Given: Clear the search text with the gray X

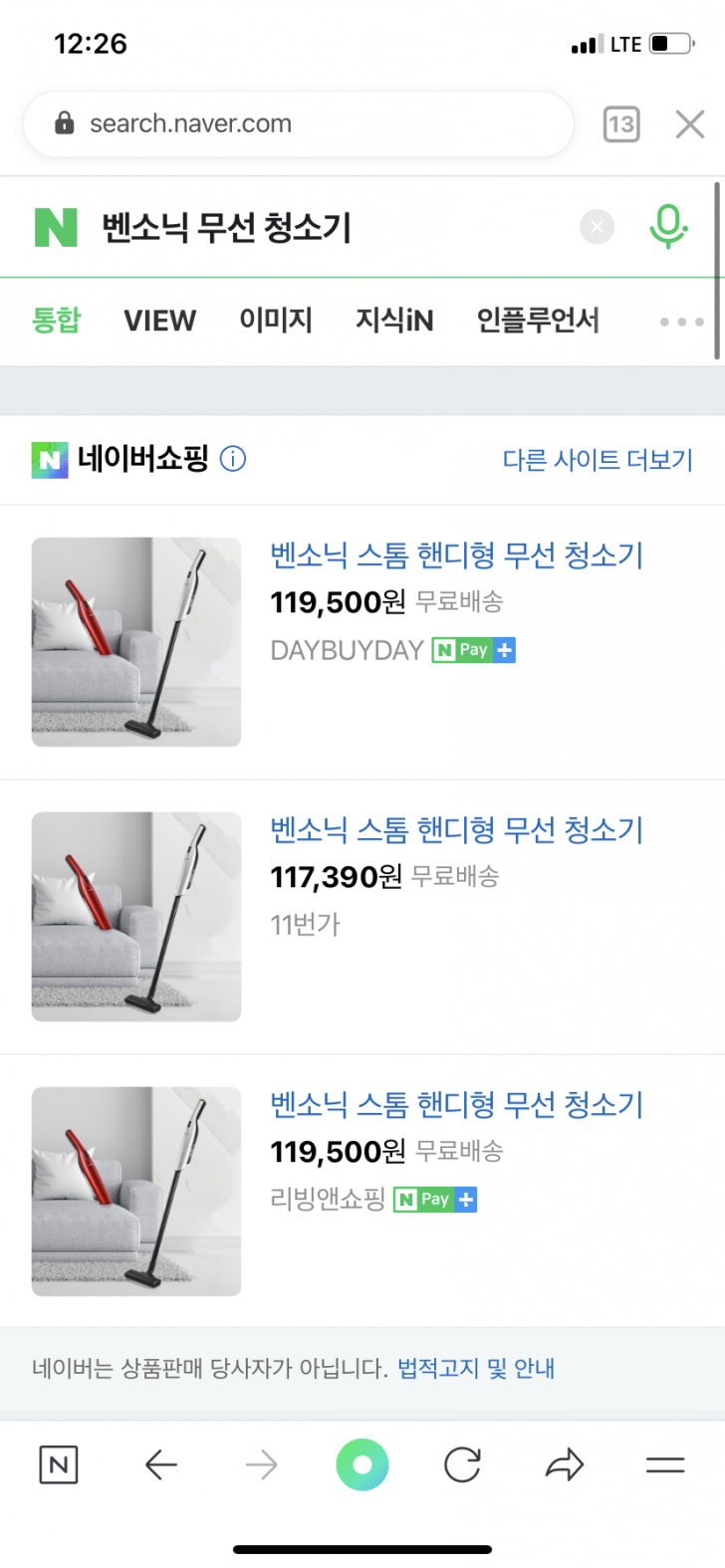Looking at the screenshot, I should [597, 228].
